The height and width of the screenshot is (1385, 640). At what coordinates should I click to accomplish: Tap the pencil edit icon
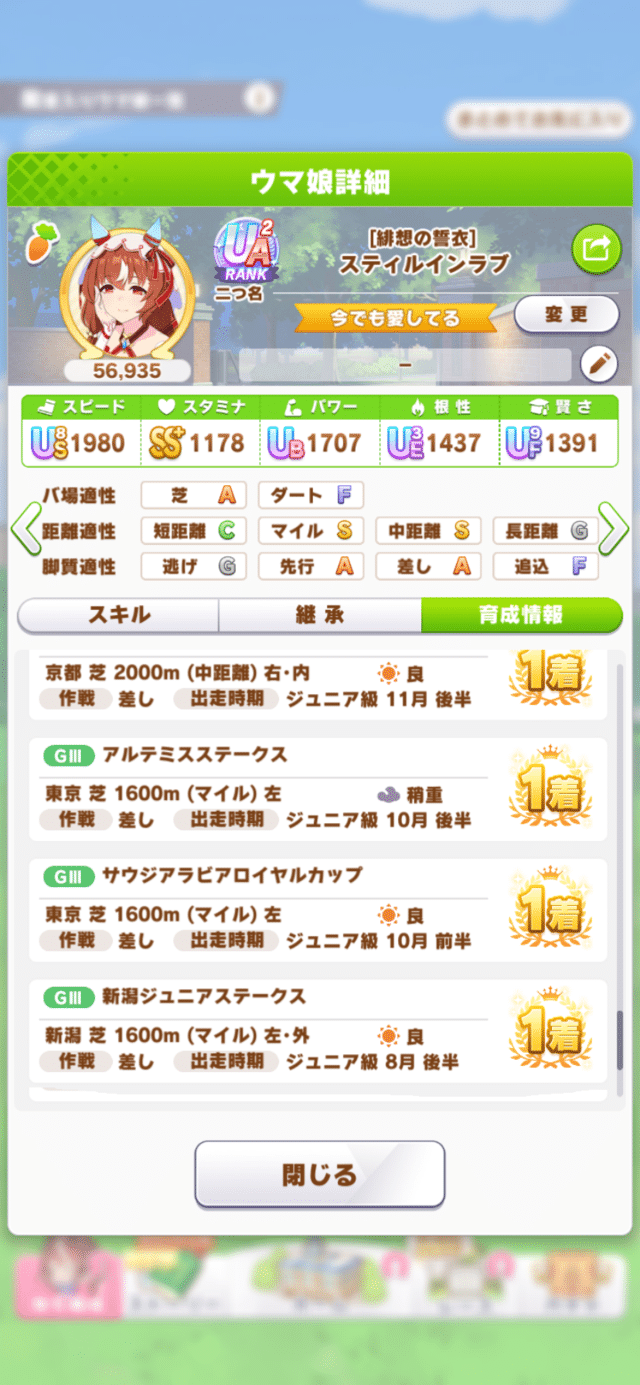pyautogui.click(x=599, y=365)
